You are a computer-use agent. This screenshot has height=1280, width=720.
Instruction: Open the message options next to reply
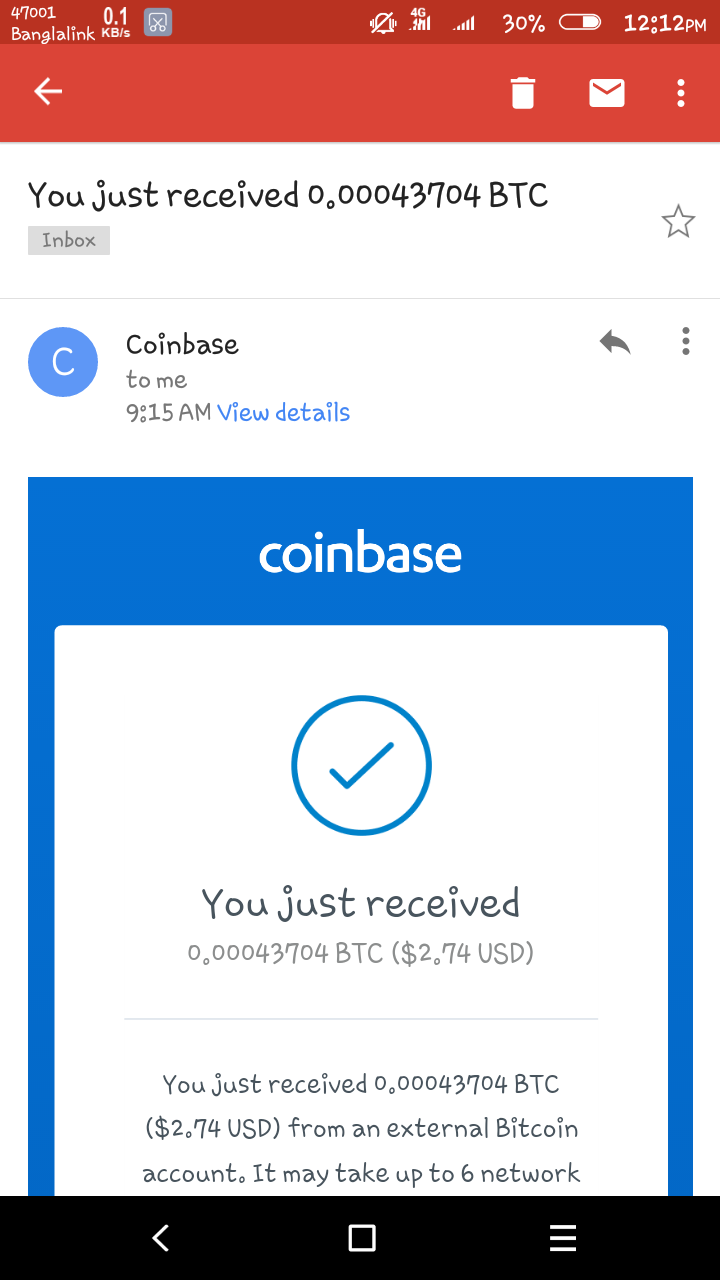point(685,341)
